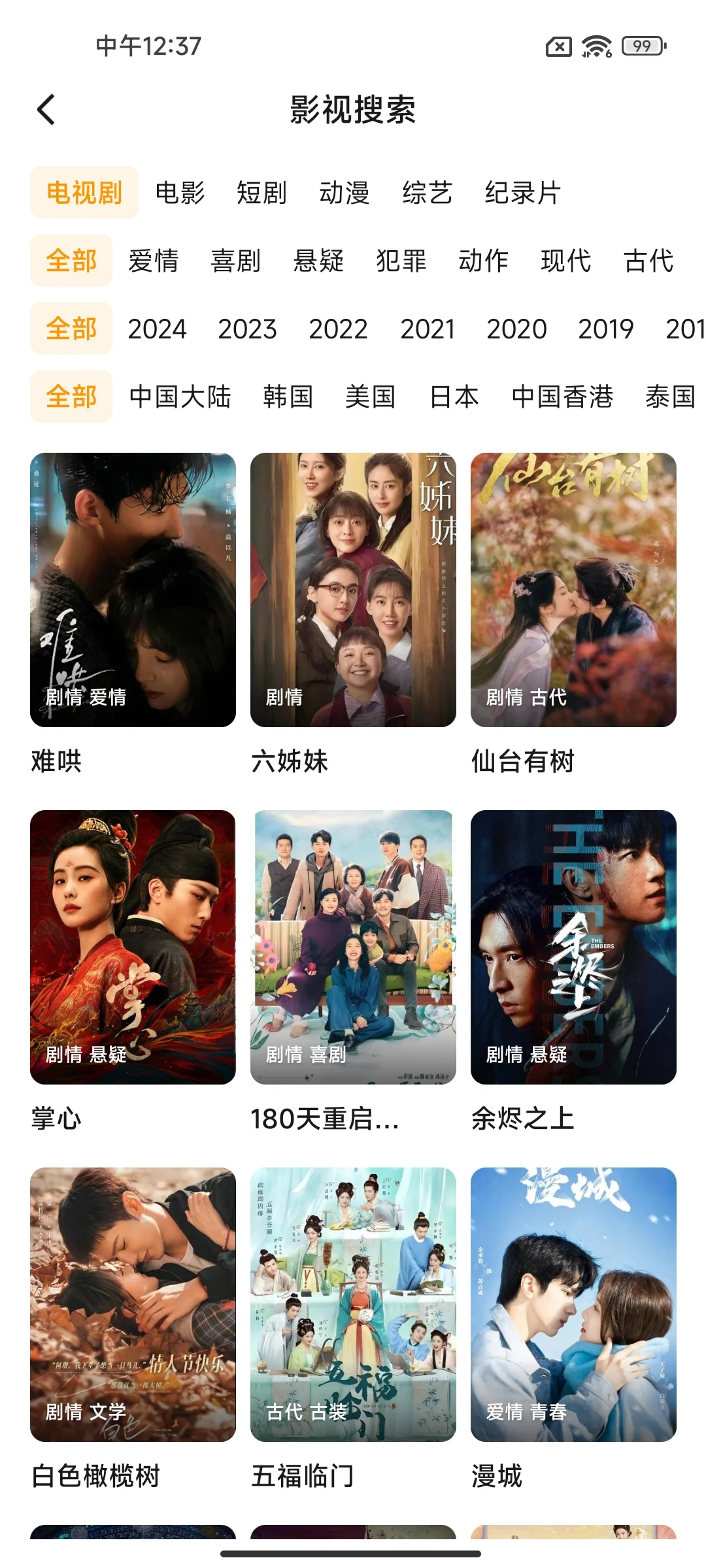Choose 韩国 region filter
Image resolution: width=706 pixels, height=1568 pixels.
(288, 397)
